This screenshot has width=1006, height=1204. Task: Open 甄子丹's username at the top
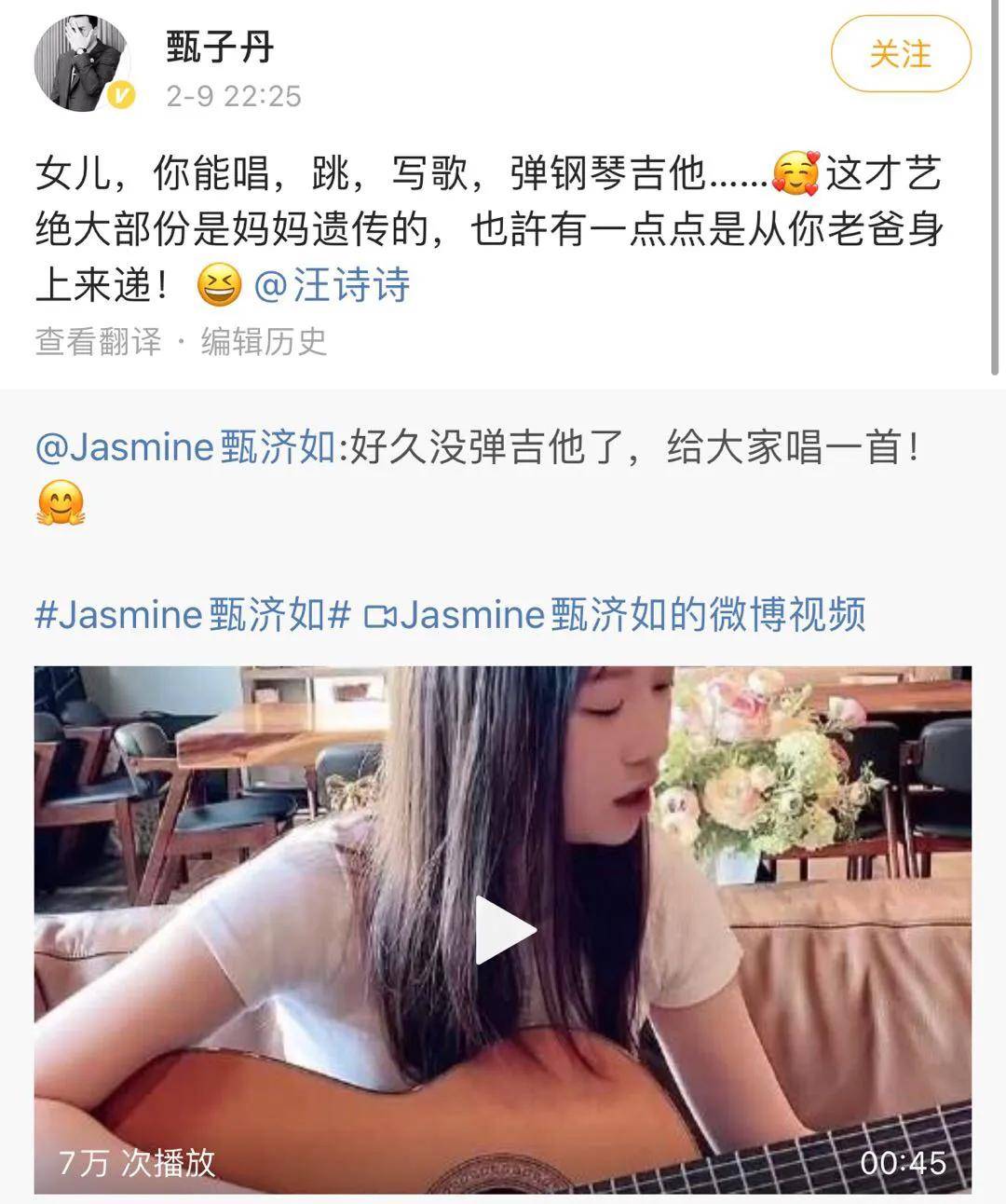point(220,47)
